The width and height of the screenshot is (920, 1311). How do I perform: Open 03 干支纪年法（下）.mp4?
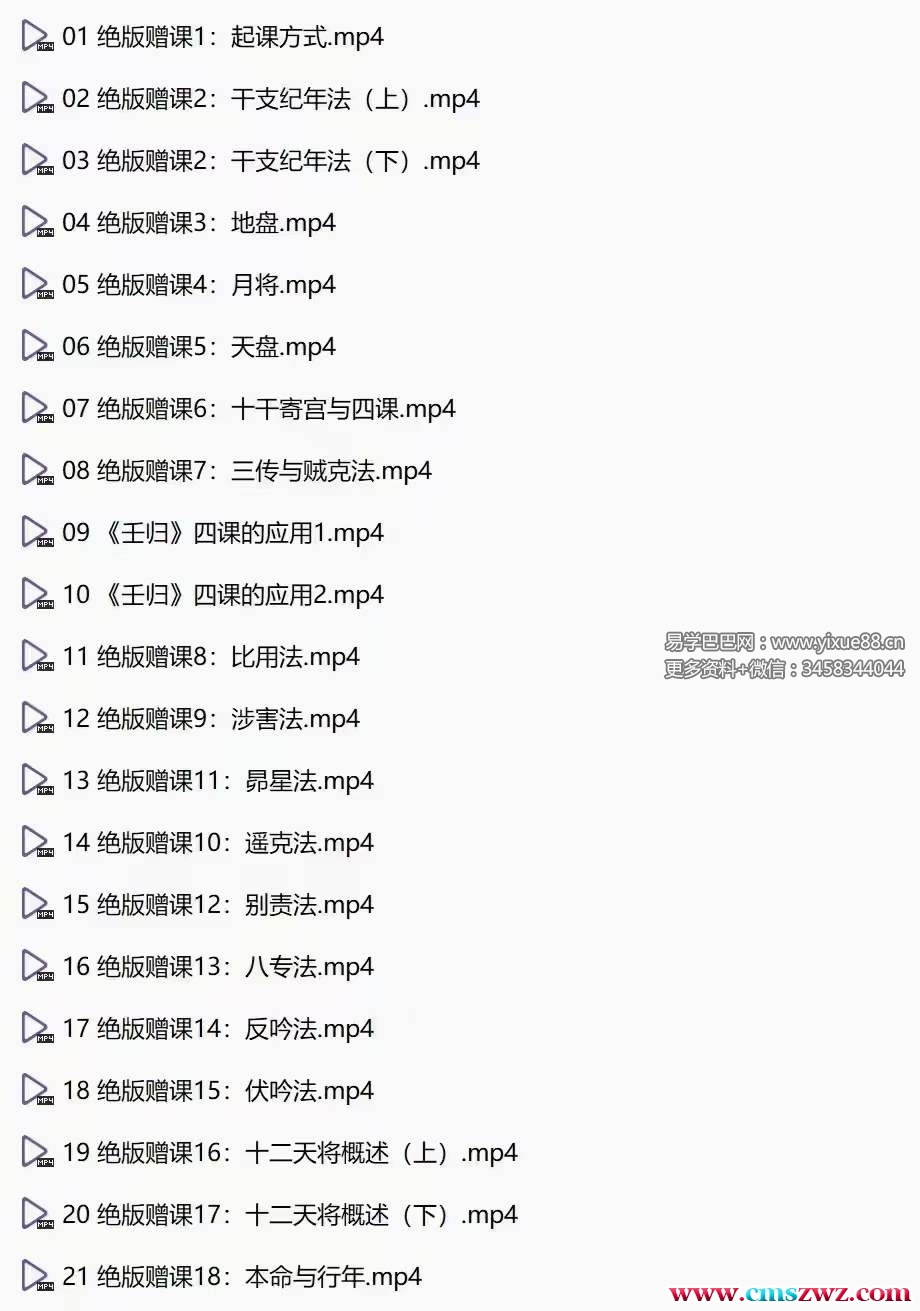(270, 162)
